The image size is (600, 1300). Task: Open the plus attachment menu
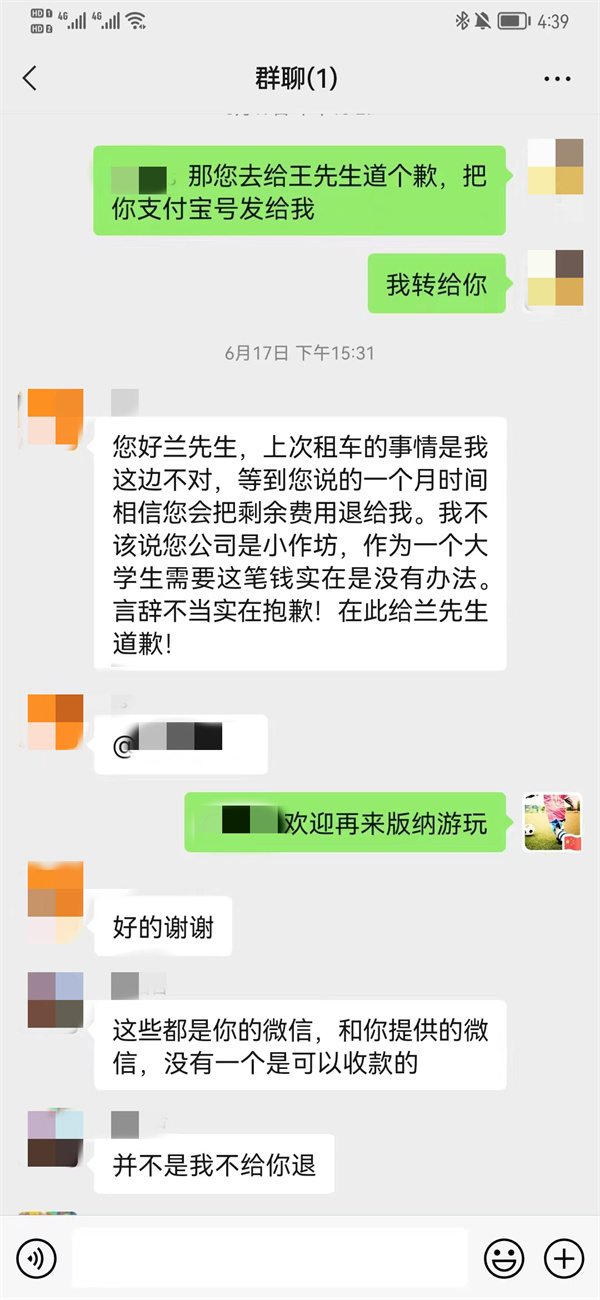click(x=563, y=1256)
